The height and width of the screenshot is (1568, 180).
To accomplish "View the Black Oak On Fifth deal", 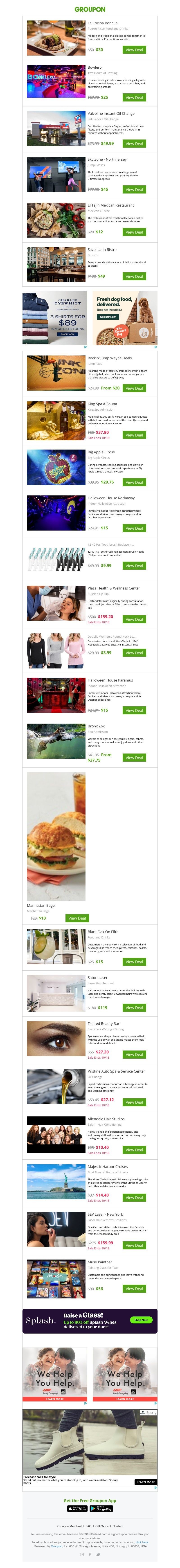I will click(134, 962).
